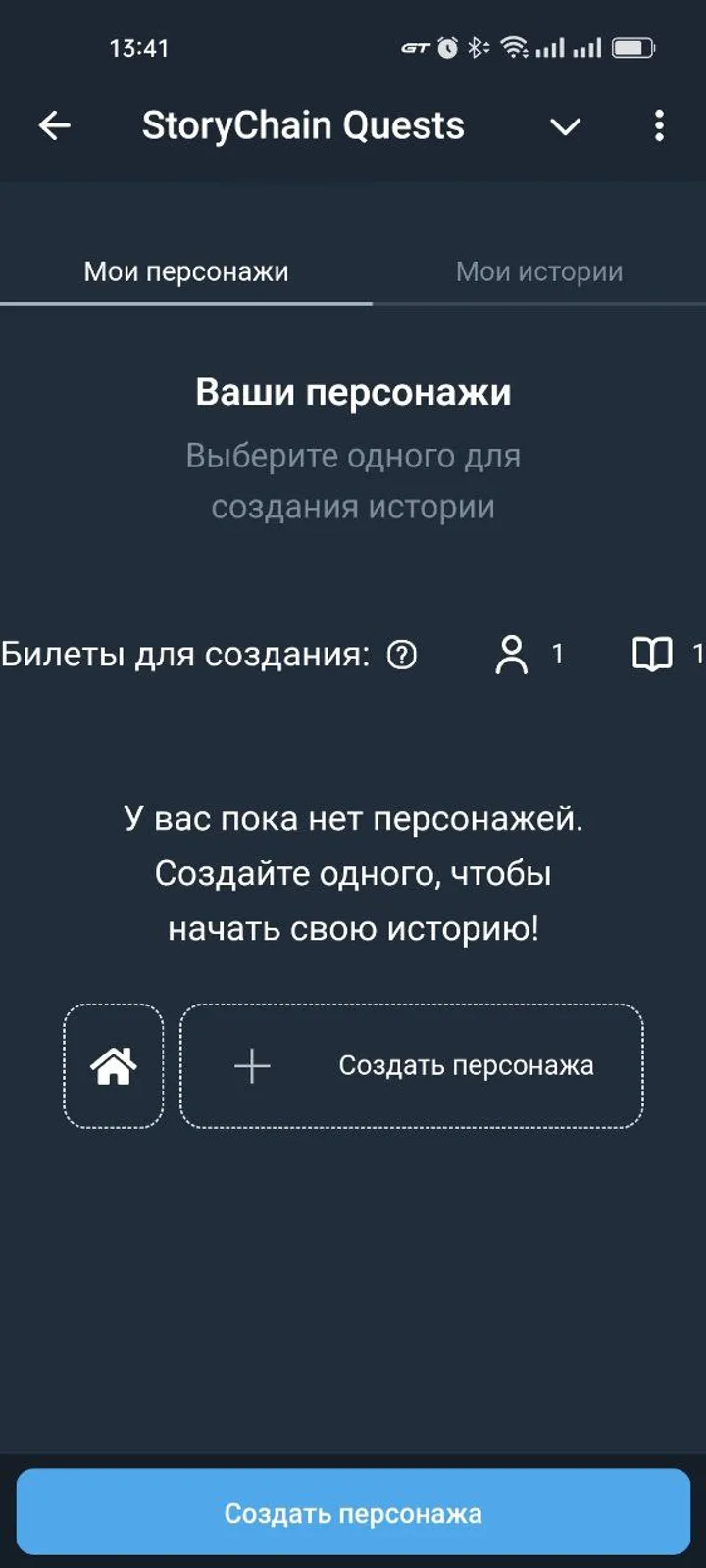Select the home icon next to character creation

click(x=113, y=1065)
